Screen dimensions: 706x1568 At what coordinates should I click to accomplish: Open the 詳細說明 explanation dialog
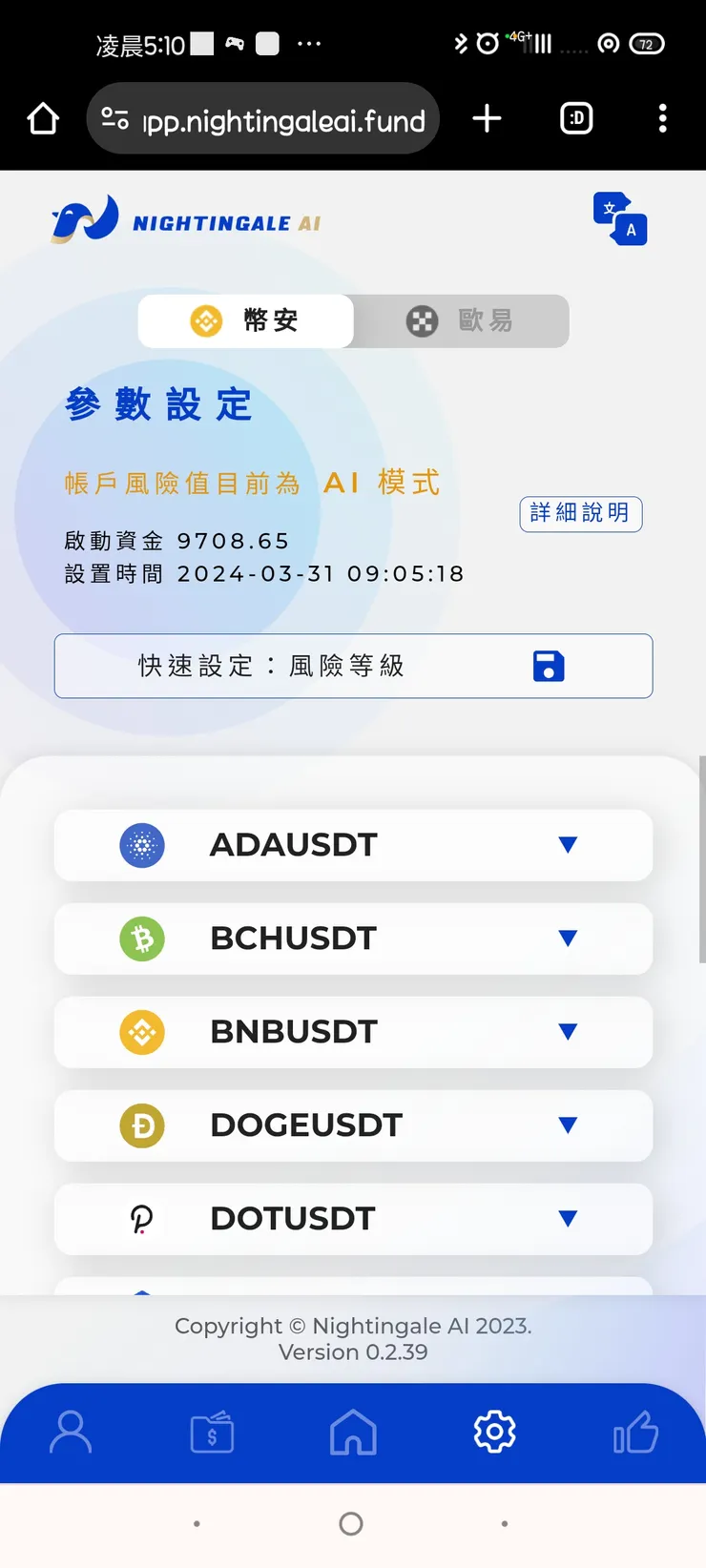[x=580, y=514]
